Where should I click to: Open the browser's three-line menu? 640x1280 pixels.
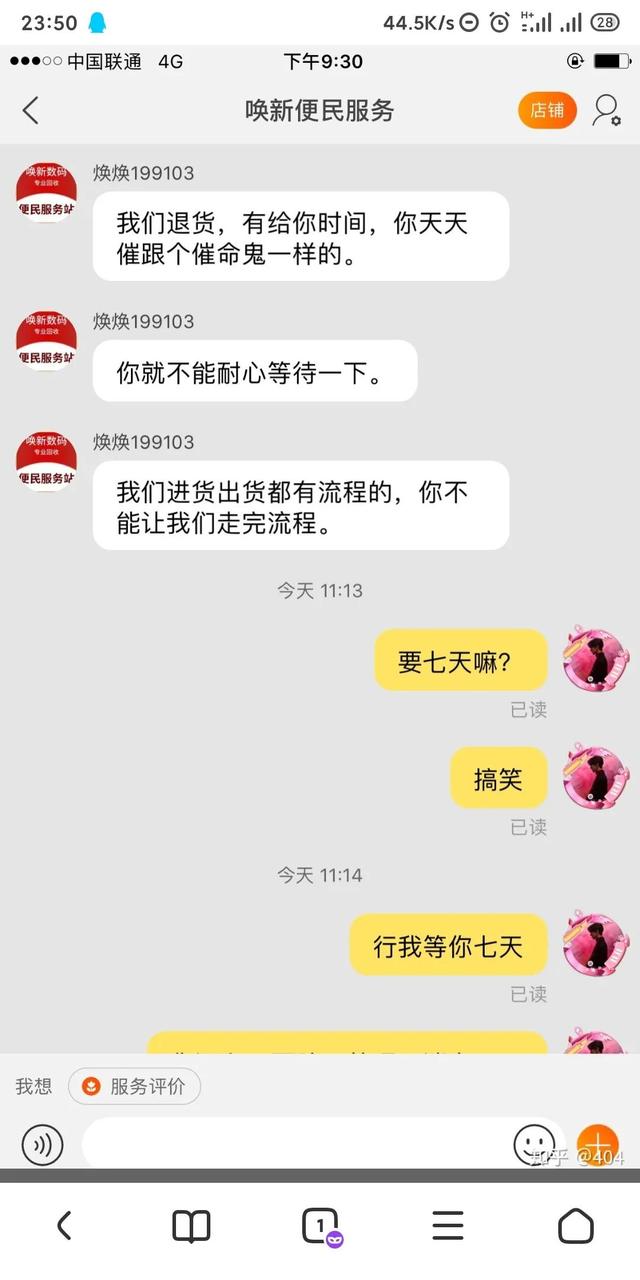[448, 1225]
